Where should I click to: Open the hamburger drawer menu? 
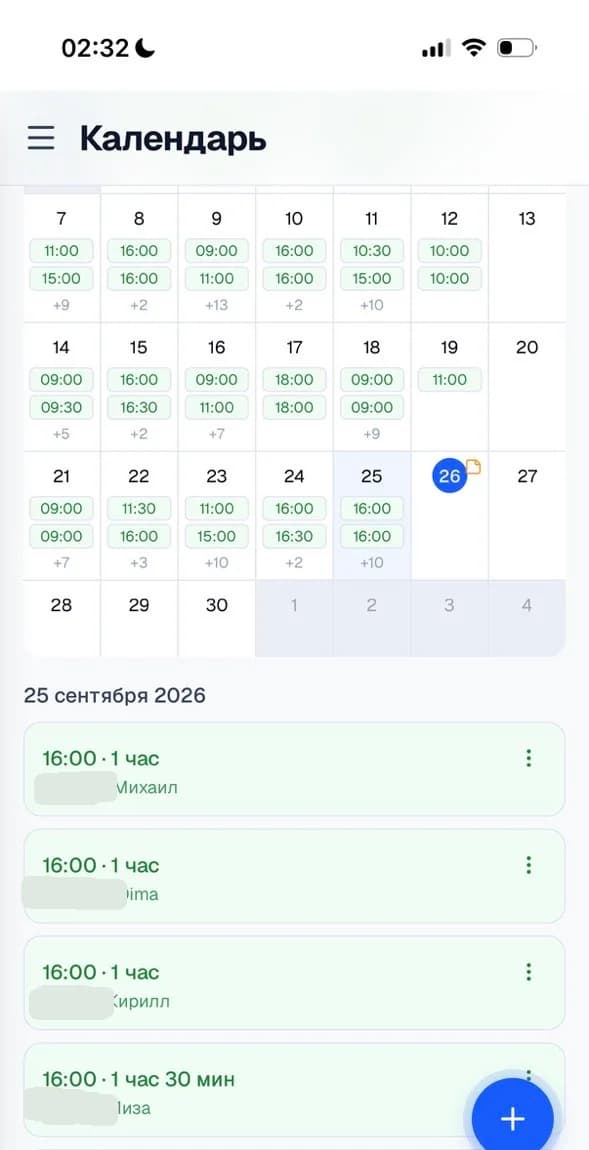(x=41, y=138)
